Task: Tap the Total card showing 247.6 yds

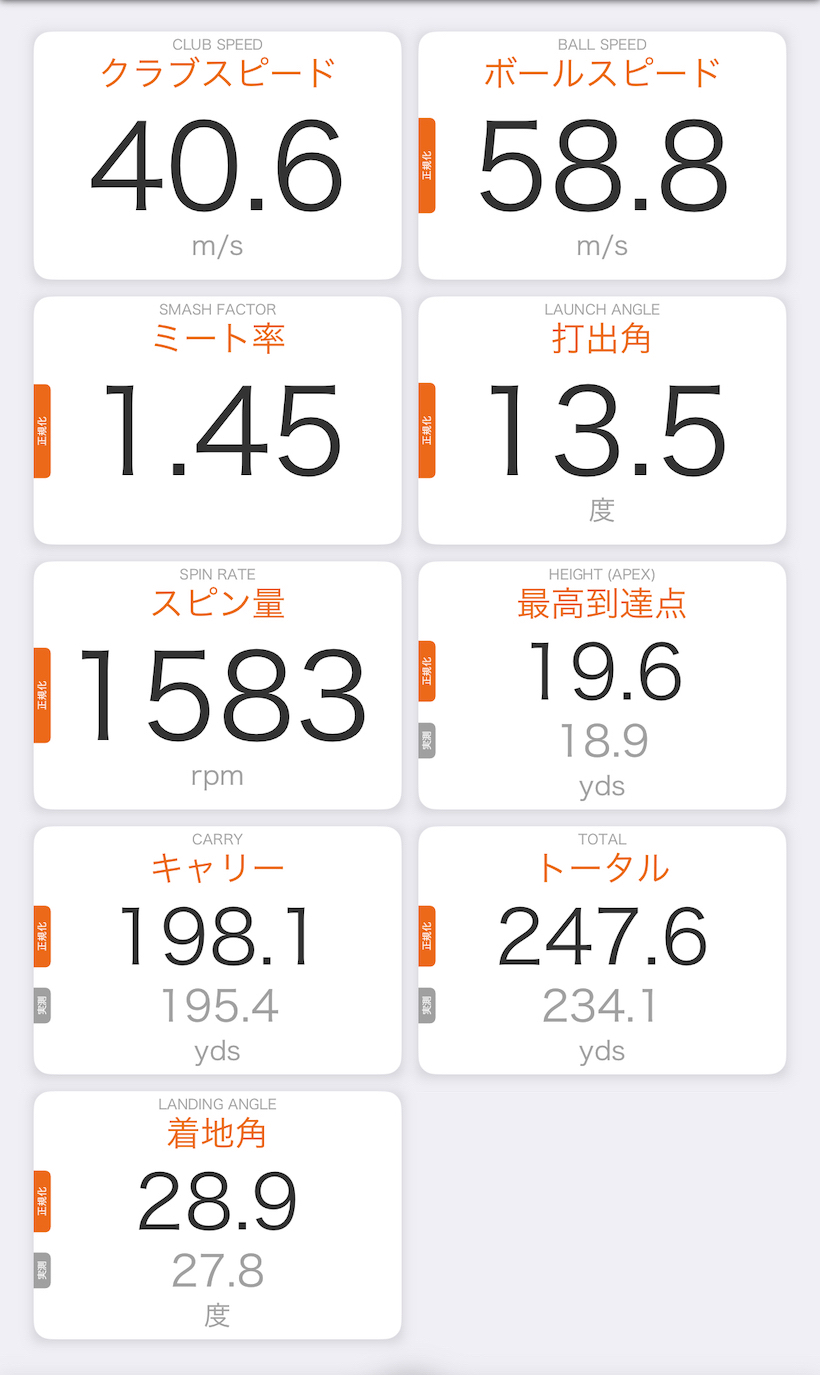Action: [602, 950]
